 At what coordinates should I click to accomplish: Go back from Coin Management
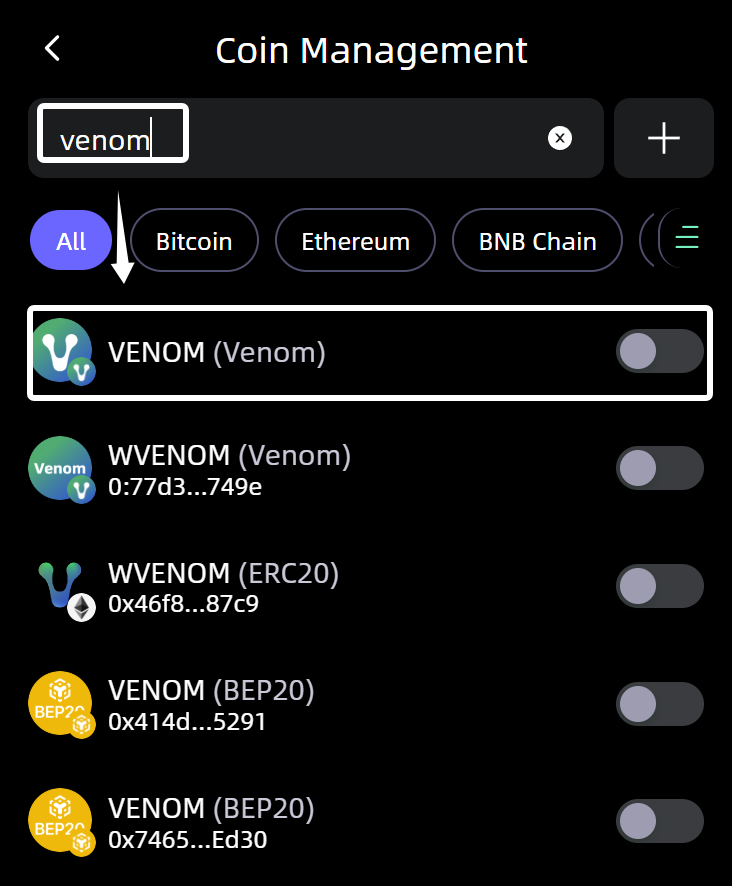point(53,48)
